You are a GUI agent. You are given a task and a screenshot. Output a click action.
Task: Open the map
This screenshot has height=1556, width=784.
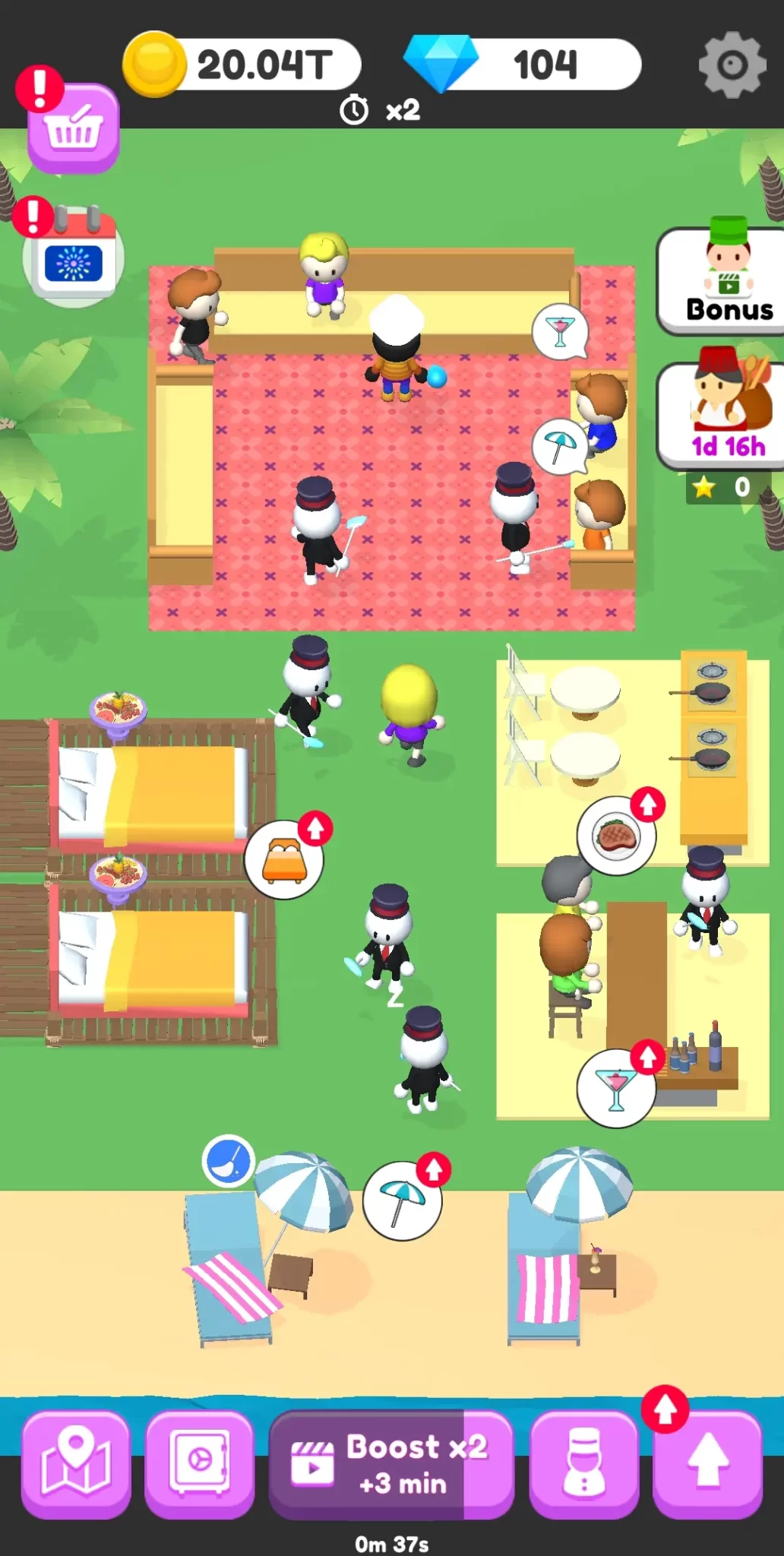pyautogui.click(x=75, y=1463)
